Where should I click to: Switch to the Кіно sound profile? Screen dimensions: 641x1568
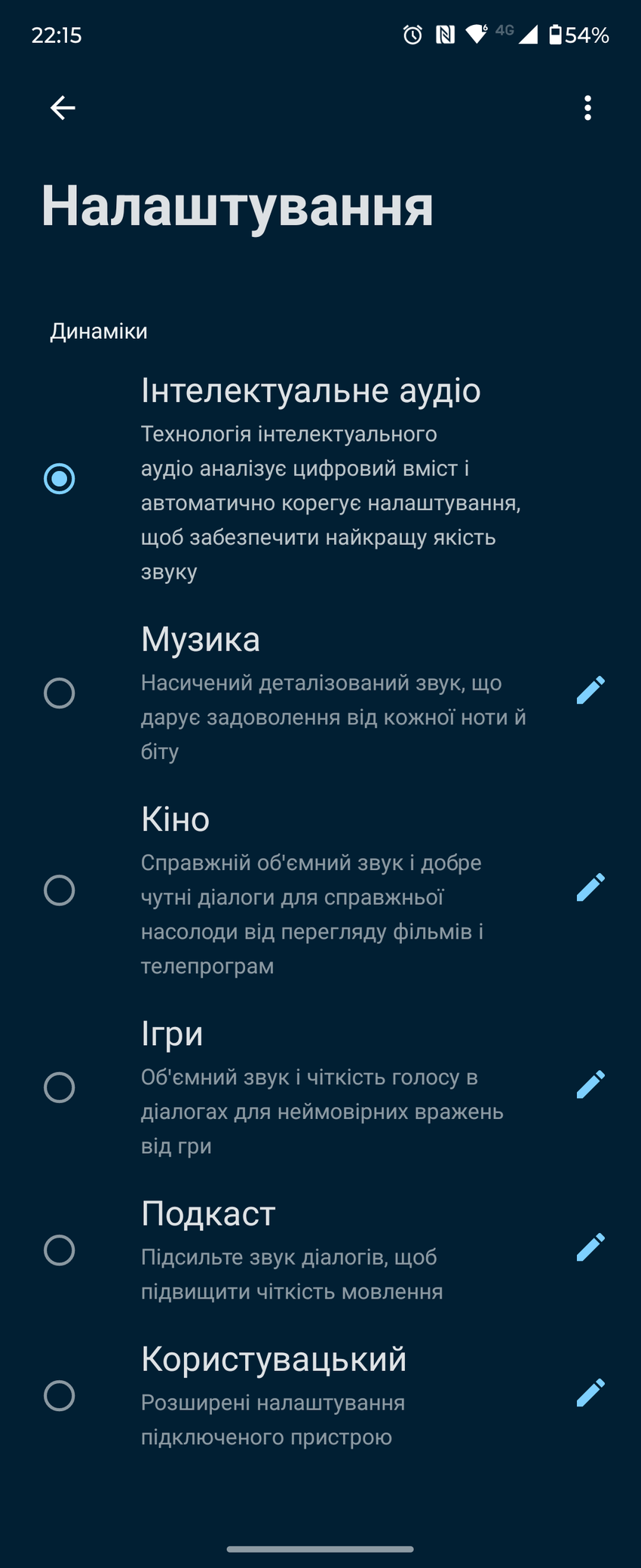click(x=60, y=890)
